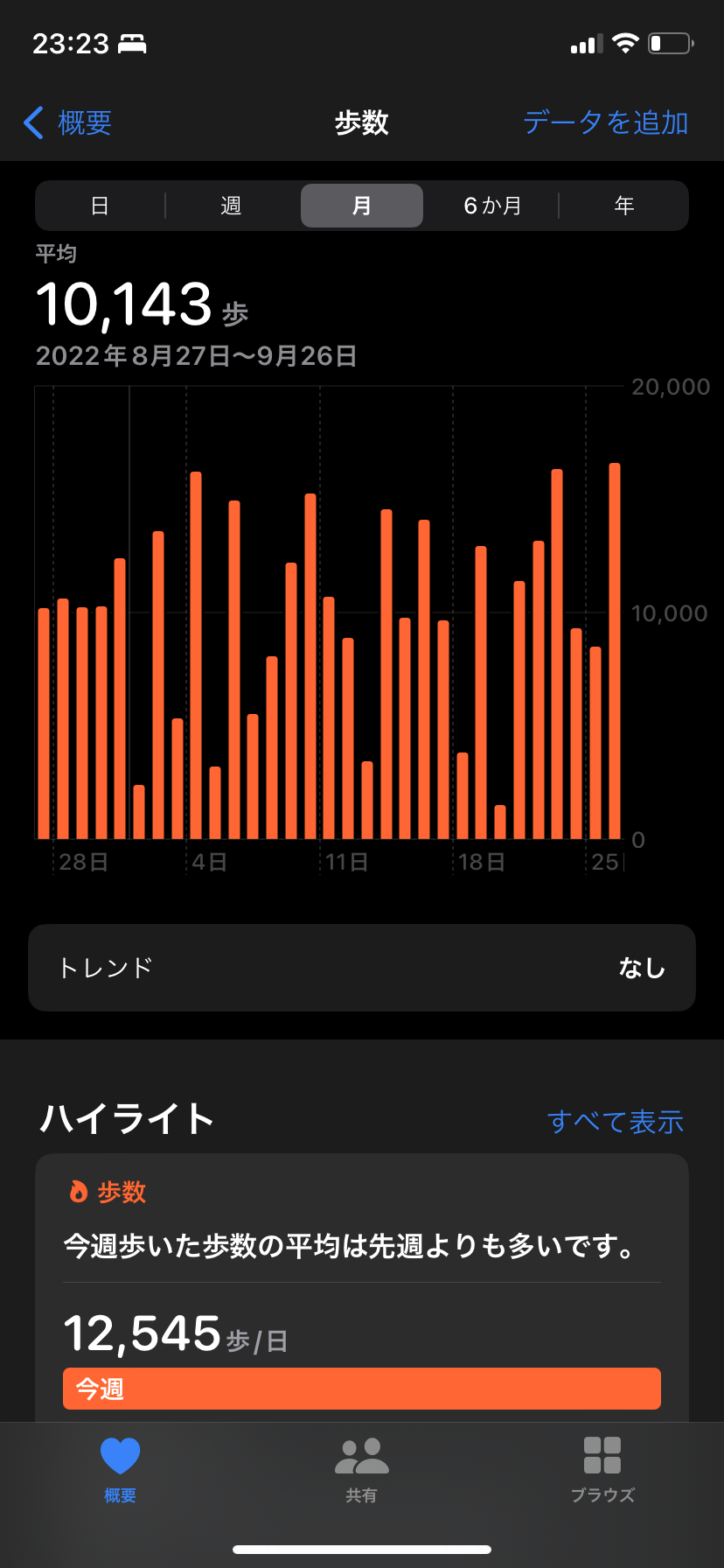Tap データを追加 to add data
This screenshot has height=1568, width=724.
pos(605,122)
